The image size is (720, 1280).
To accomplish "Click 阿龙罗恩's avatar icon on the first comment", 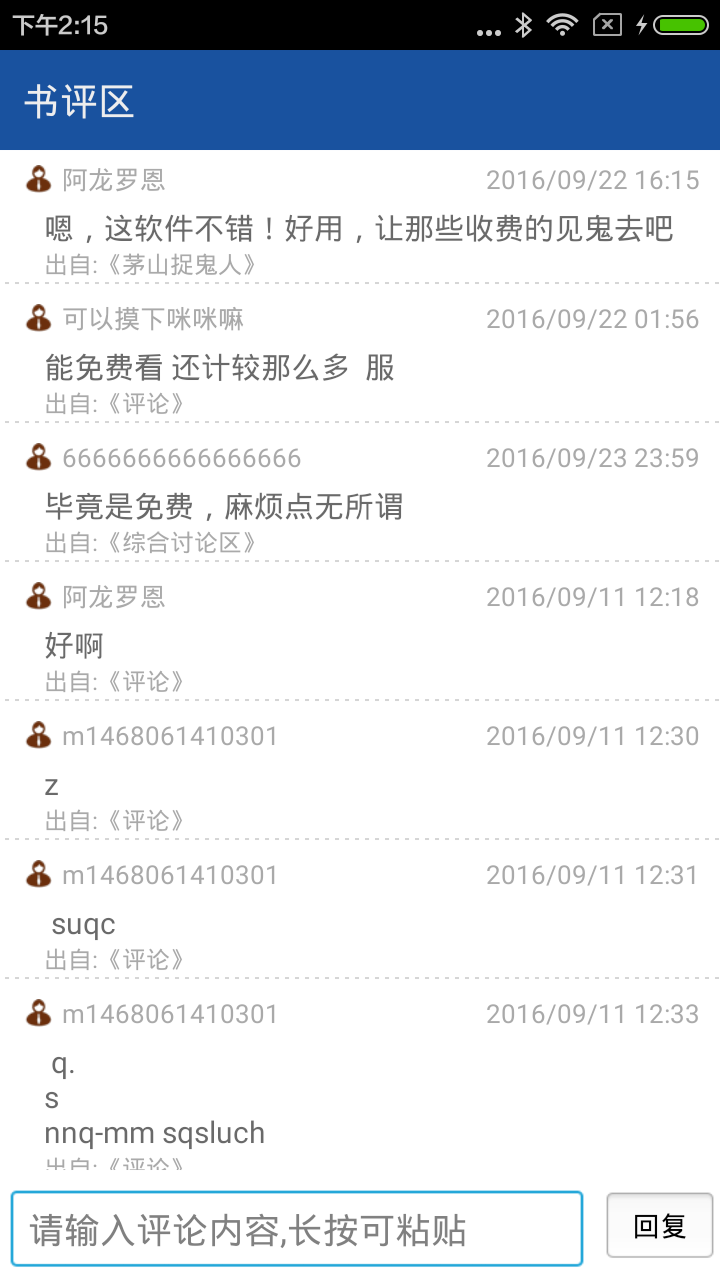I will pyautogui.click(x=38, y=180).
